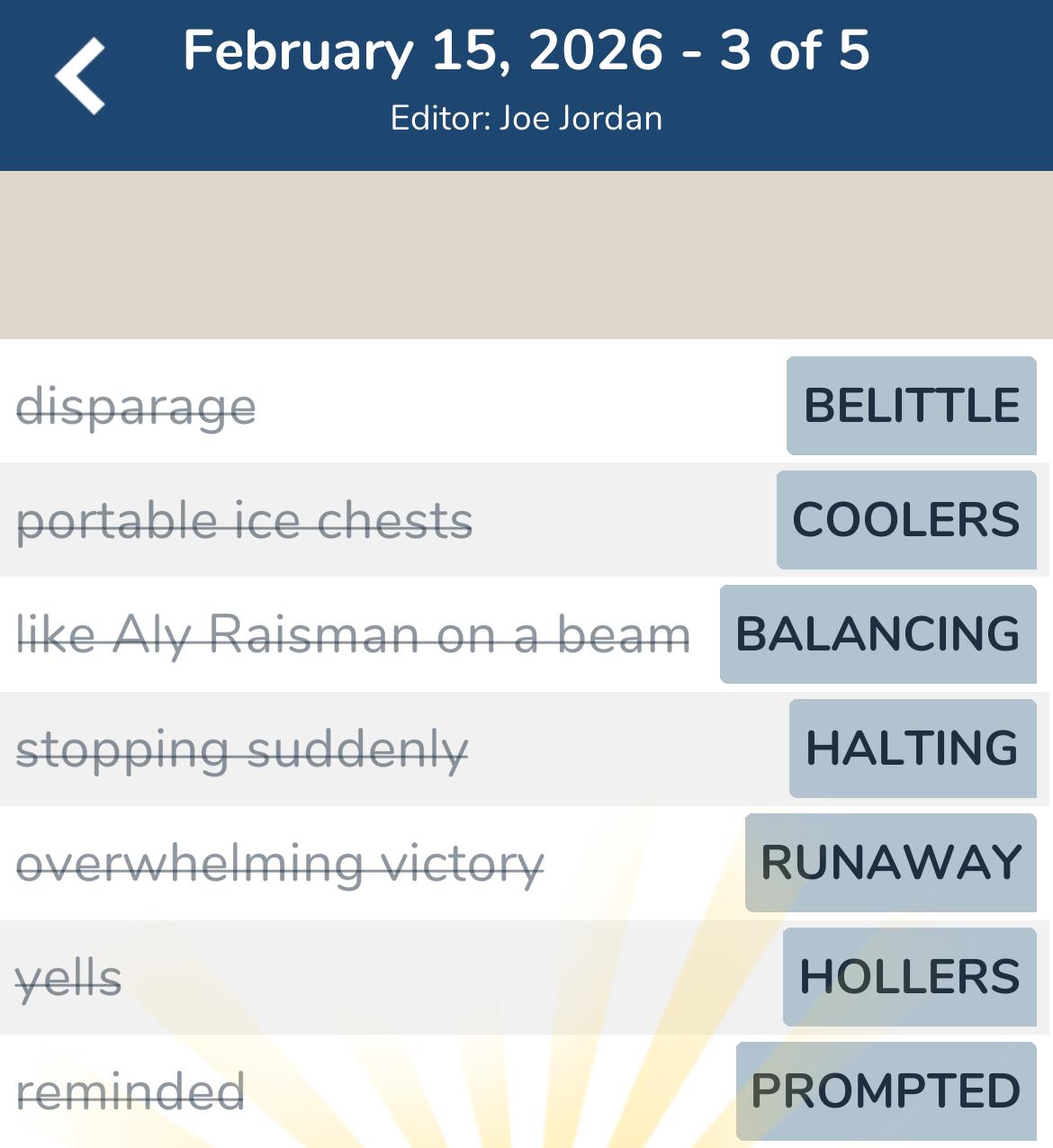Select the BALANCING answer tile
This screenshot has height=1148, width=1053.
click(x=877, y=634)
